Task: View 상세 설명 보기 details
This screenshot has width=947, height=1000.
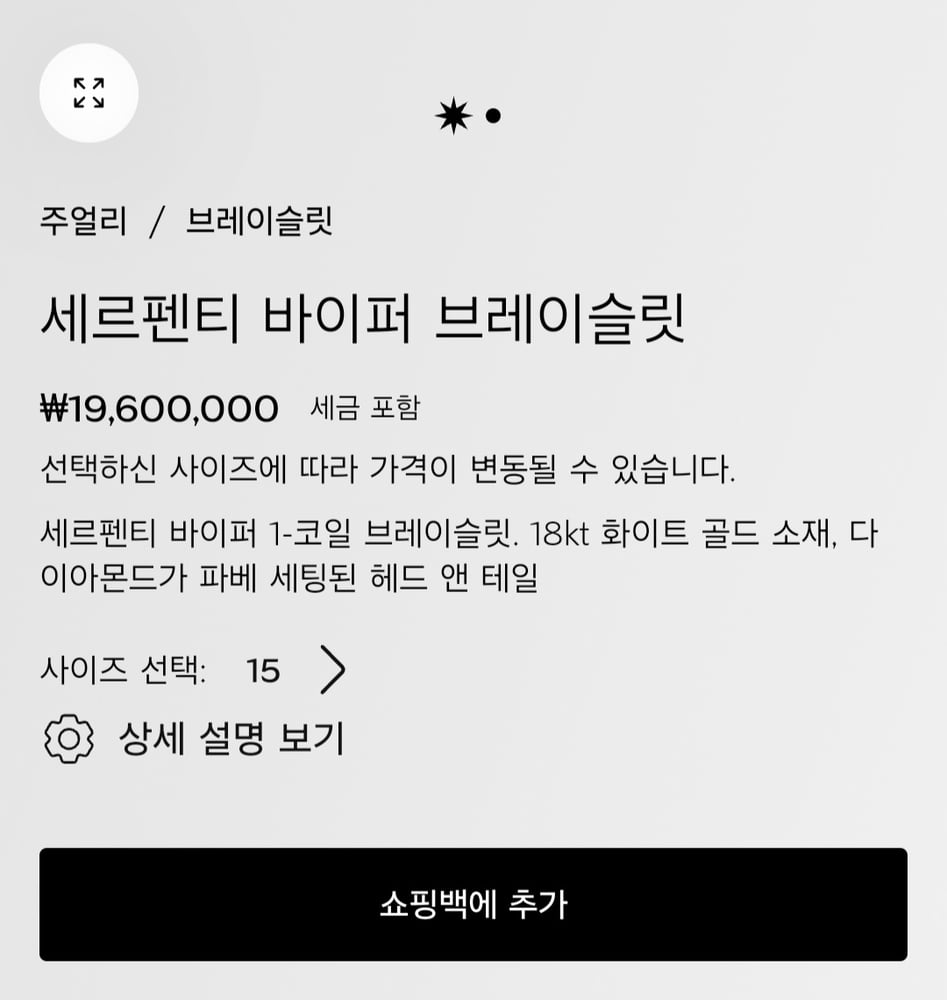Action: [x=230, y=739]
